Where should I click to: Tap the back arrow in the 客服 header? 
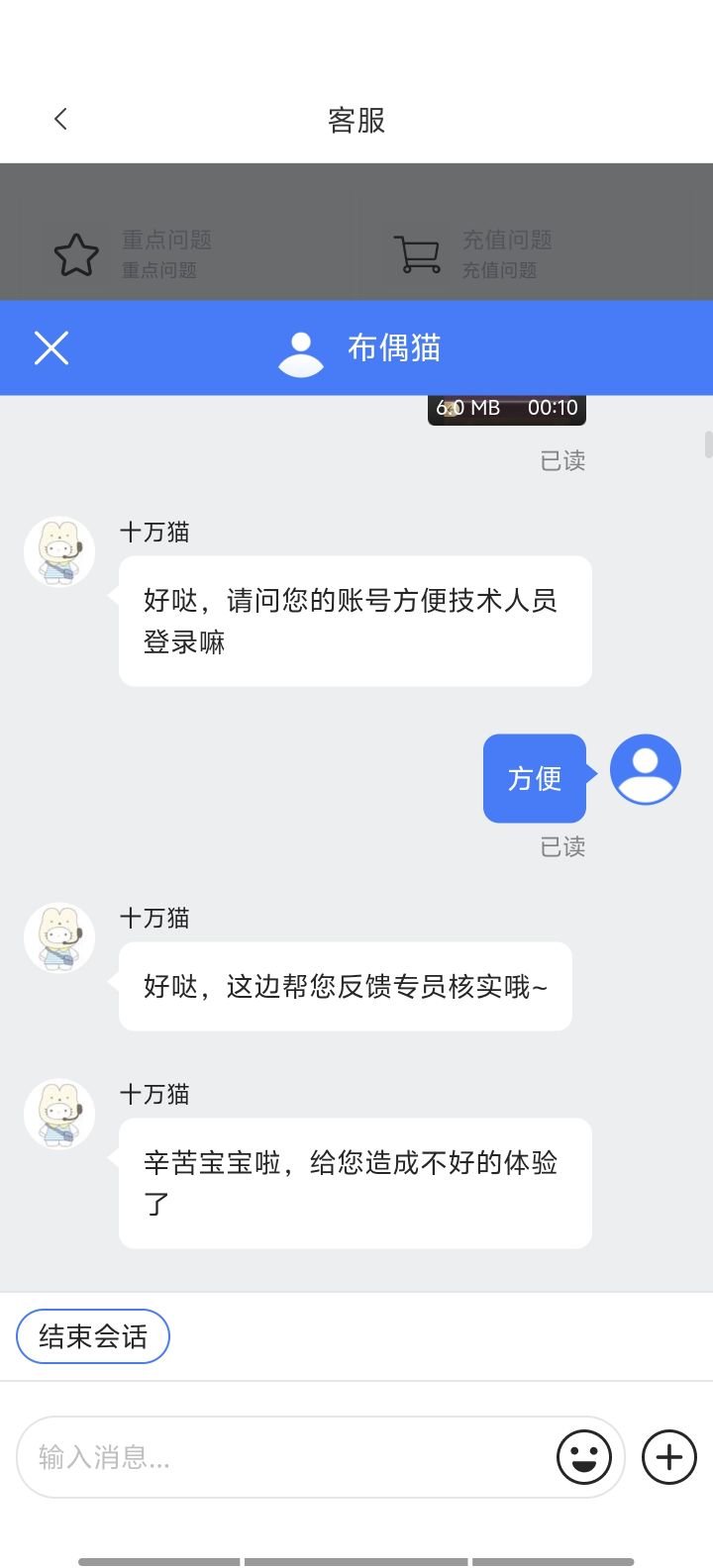click(x=60, y=118)
